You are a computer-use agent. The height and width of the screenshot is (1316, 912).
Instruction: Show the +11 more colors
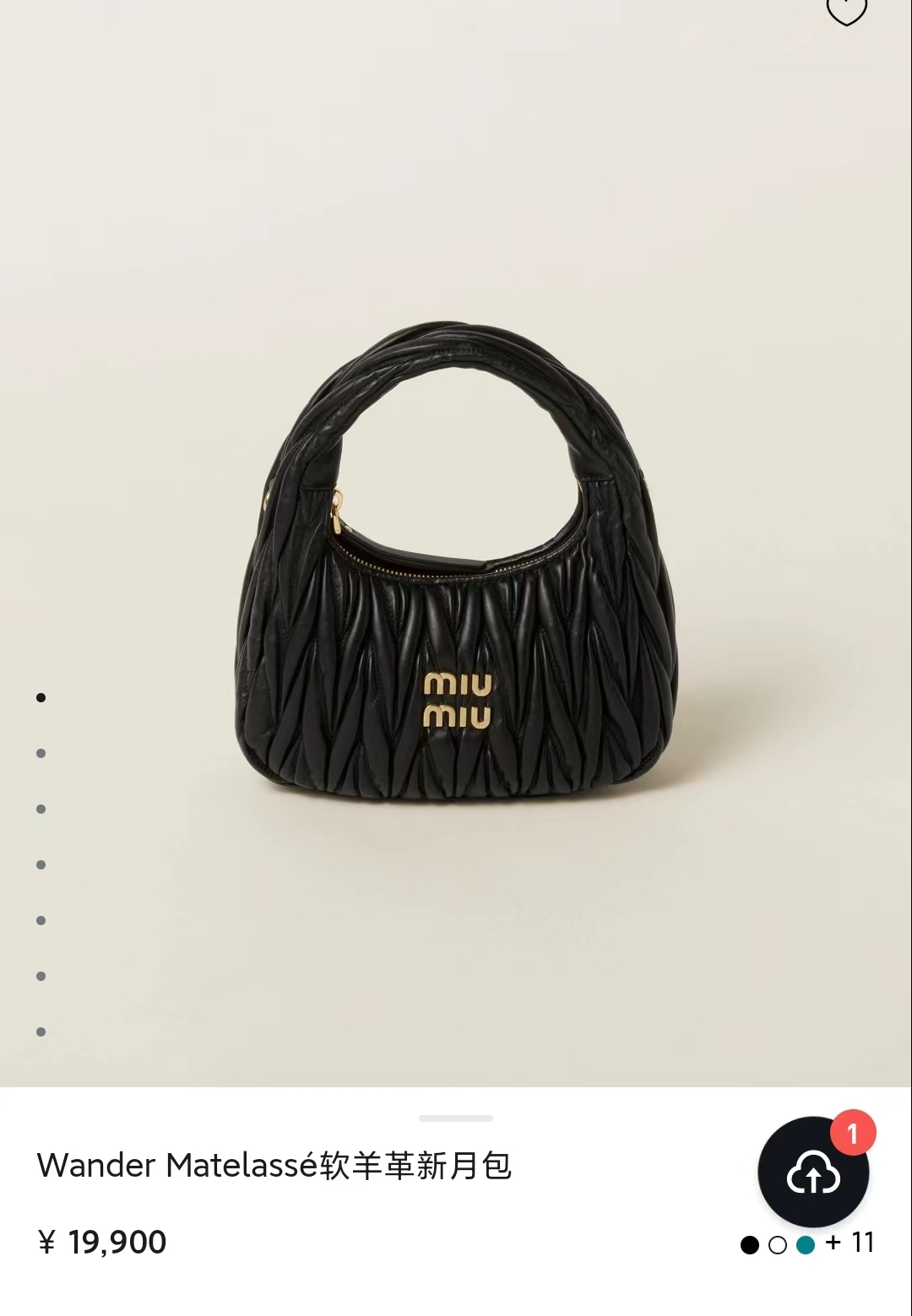pyautogui.click(x=850, y=1243)
